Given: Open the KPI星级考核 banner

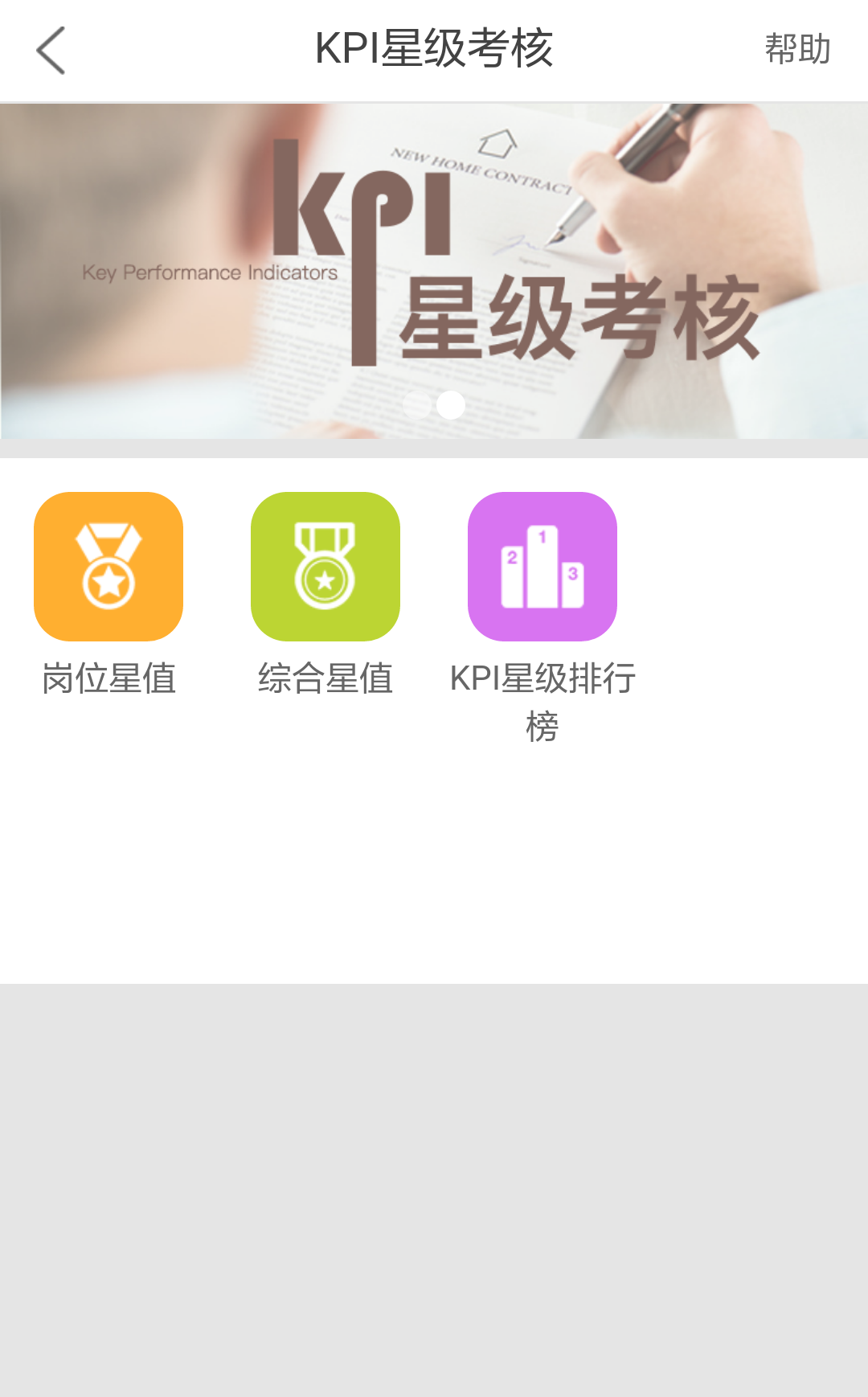Looking at the screenshot, I should click(x=434, y=269).
